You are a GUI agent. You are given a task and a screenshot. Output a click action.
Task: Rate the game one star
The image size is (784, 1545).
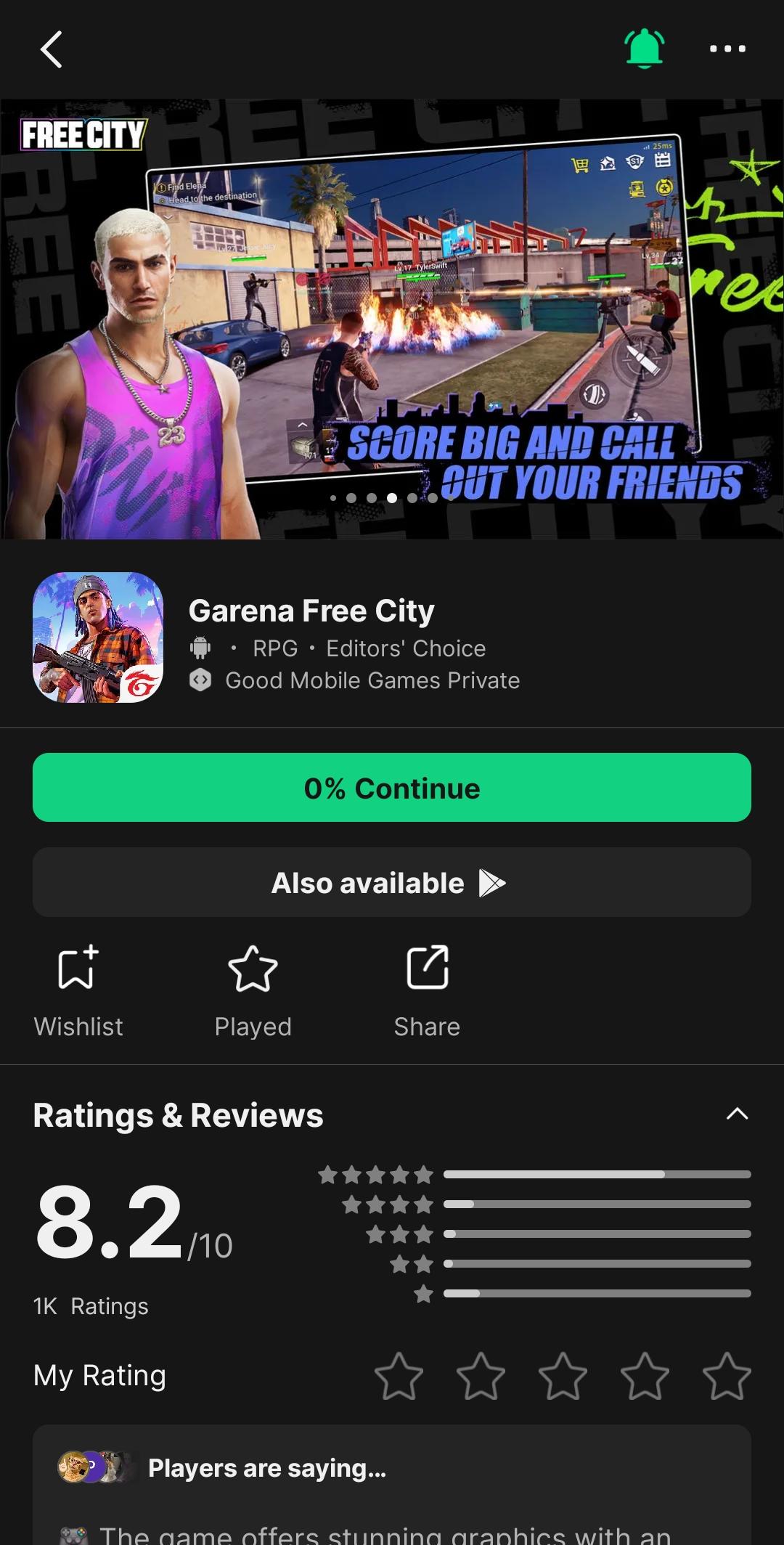point(399,1376)
